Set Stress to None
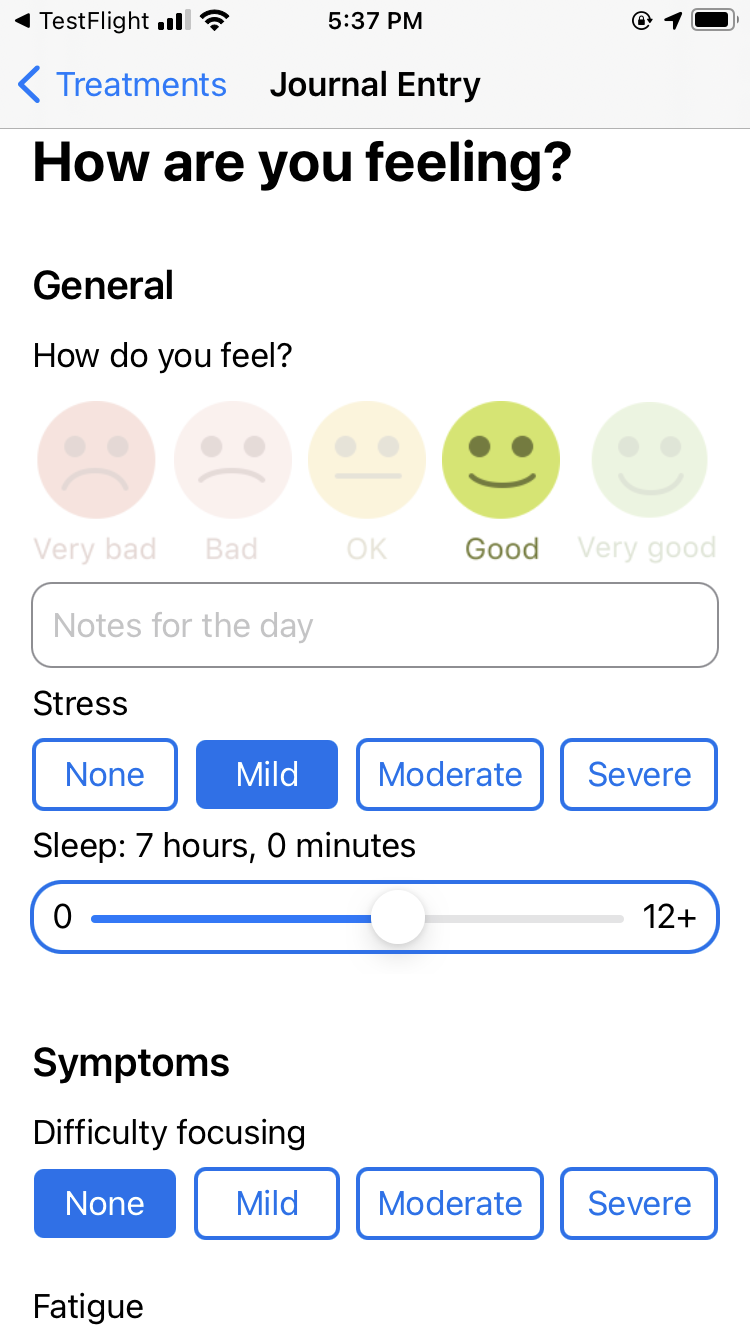The image size is (750, 1334). coord(105,774)
